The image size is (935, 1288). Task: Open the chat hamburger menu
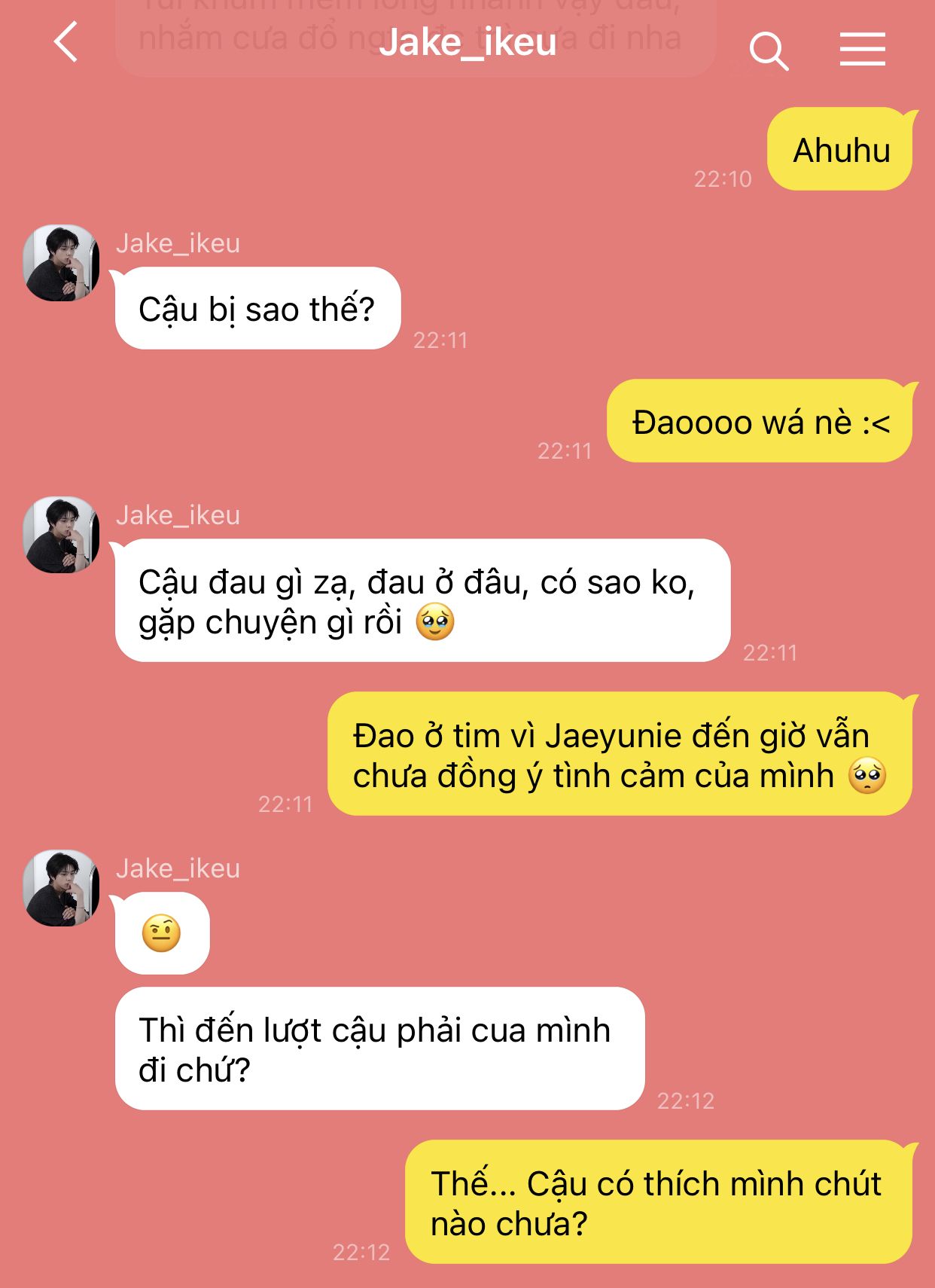coord(862,50)
